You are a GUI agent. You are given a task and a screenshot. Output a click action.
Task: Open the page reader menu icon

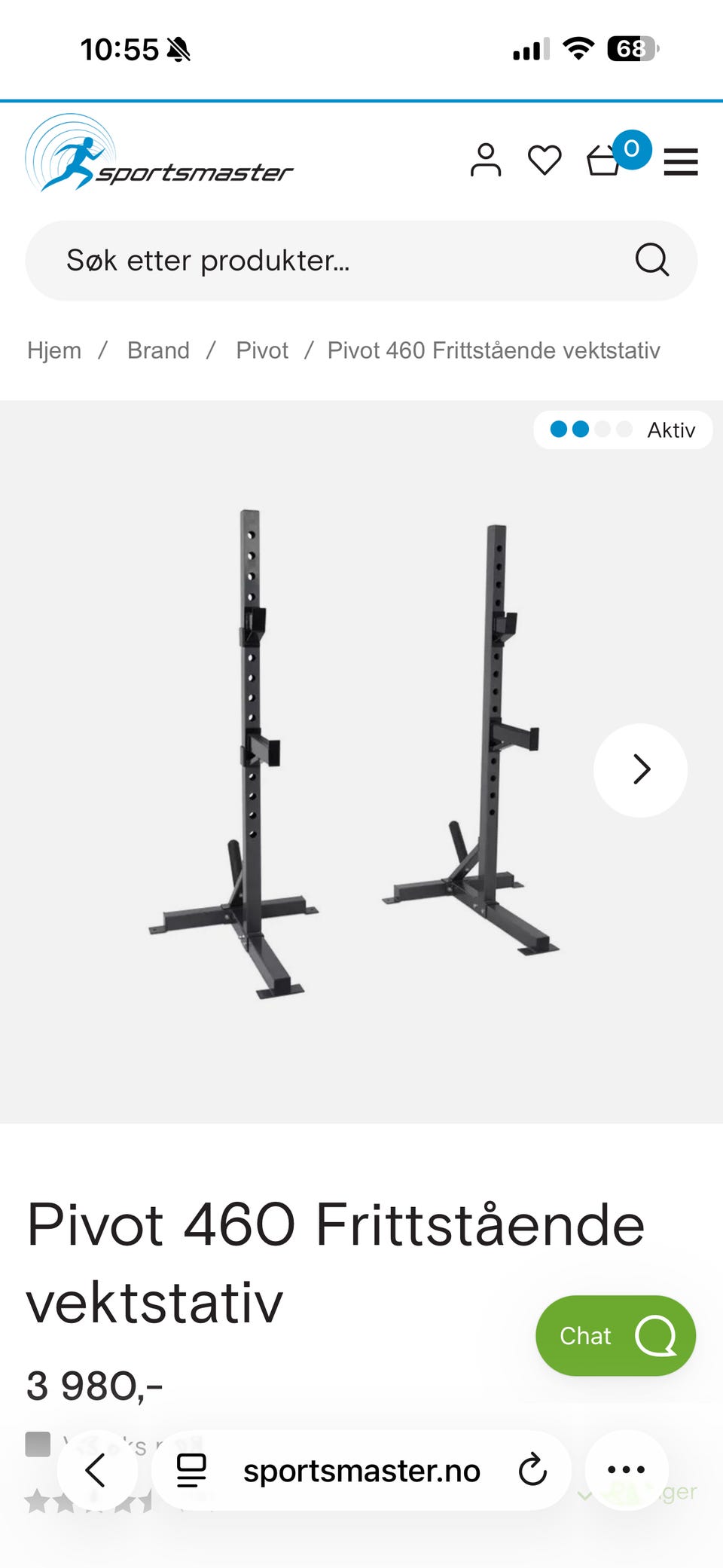tap(191, 1470)
